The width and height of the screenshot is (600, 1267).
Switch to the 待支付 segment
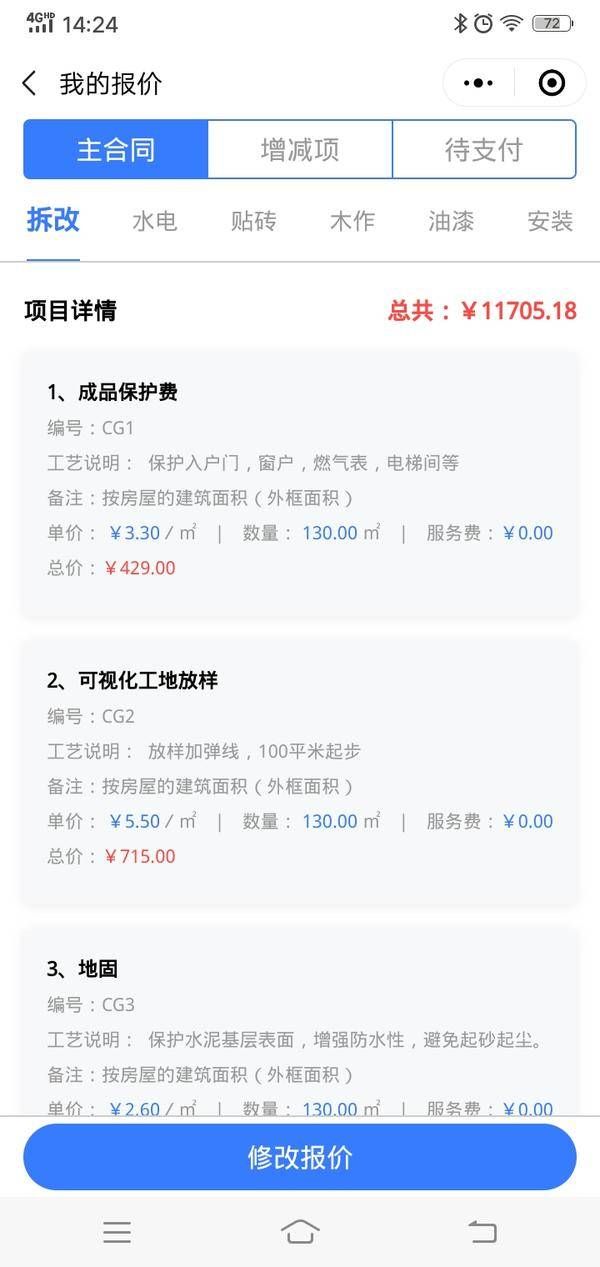pyautogui.click(x=484, y=150)
